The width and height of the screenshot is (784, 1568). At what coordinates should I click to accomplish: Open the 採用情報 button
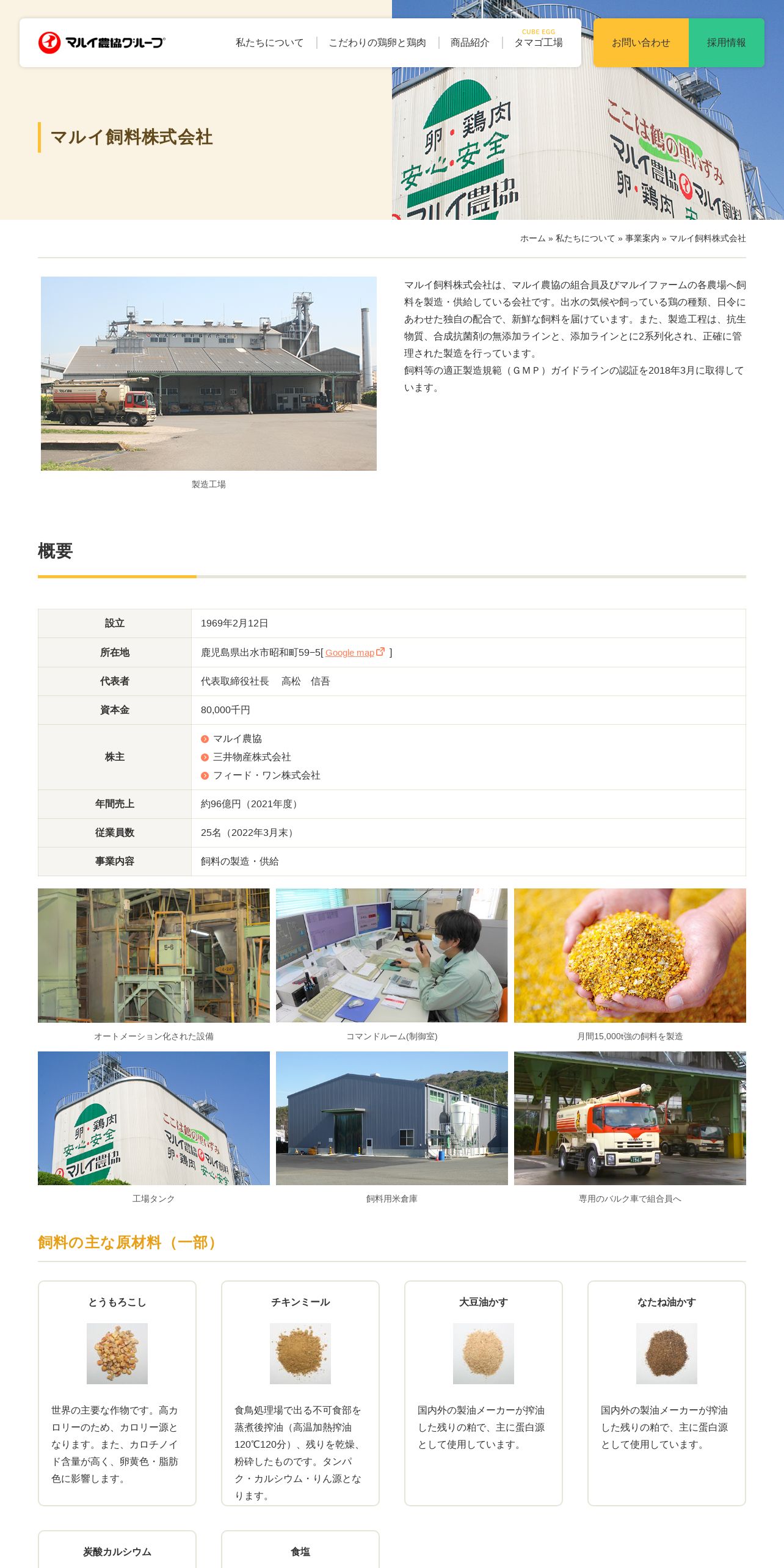click(727, 43)
